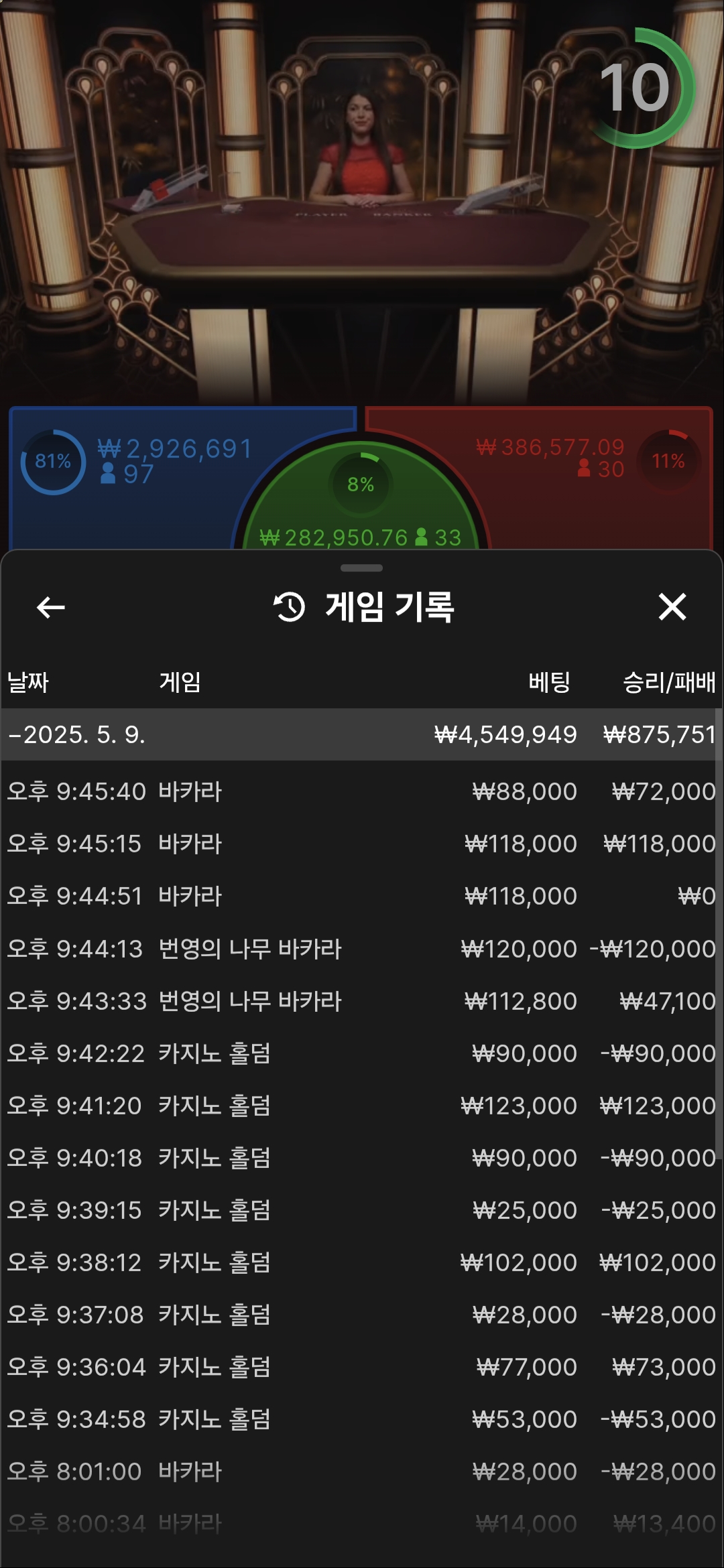
Task: Open the 오후 9:40:18 카지노 홀덤 record
Action: [362, 1158]
